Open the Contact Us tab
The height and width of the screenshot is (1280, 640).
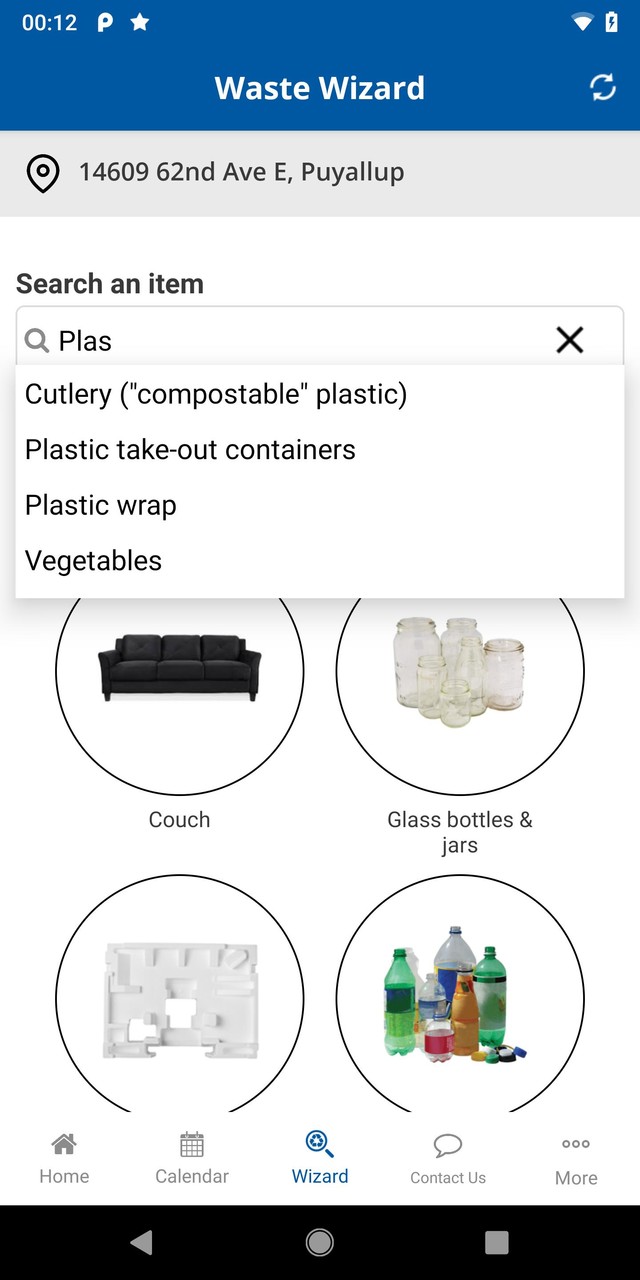click(x=448, y=1158)
